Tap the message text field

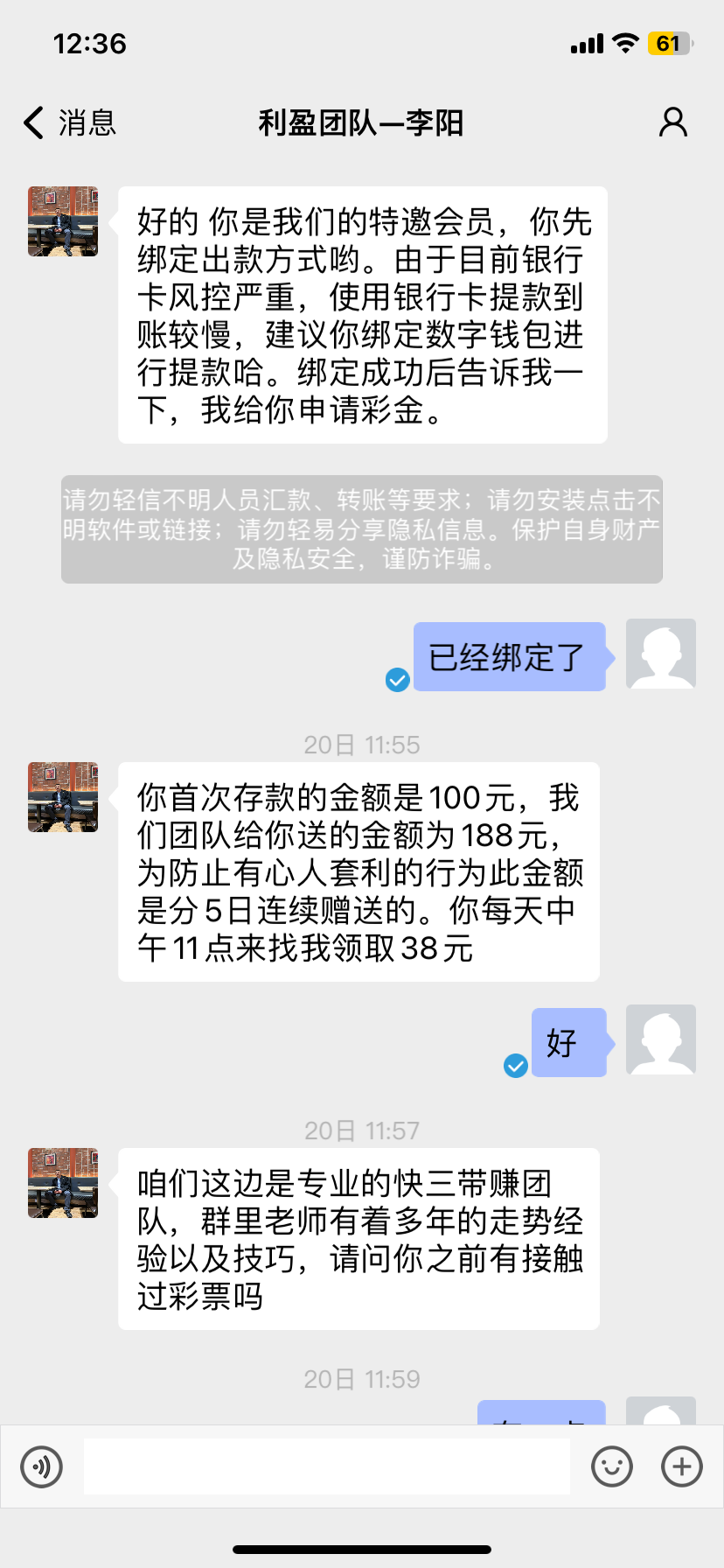pyautogui.click(x=326, y=1466)
